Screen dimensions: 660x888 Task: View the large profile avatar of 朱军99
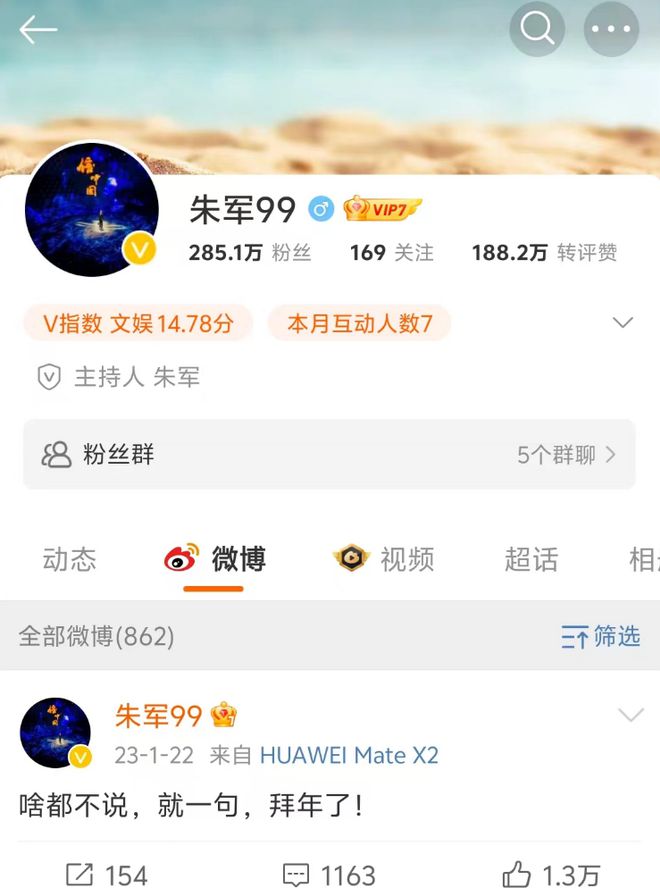pyautogui.click(x=91, y=209)
